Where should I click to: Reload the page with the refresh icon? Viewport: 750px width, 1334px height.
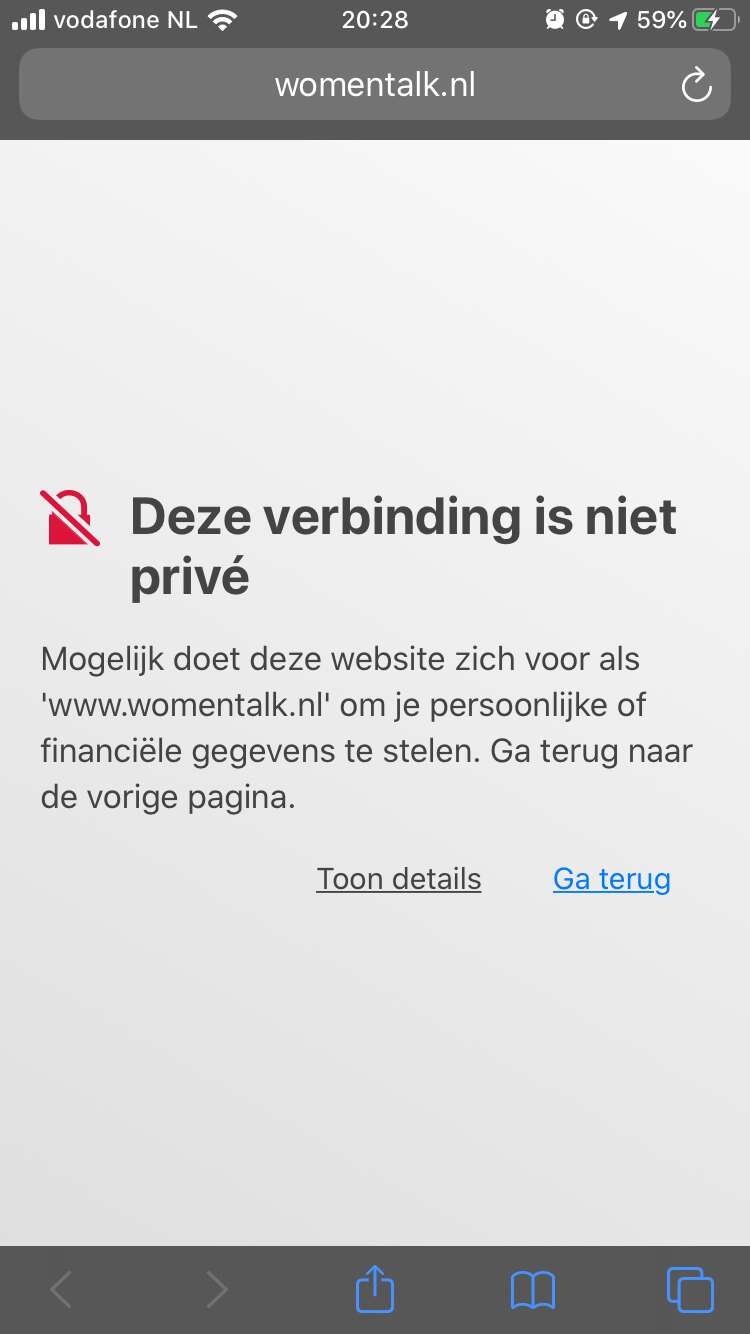[696, 86]
